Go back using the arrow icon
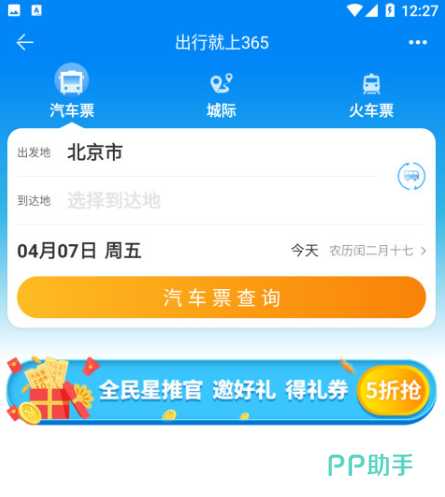445x497 pixels. [25, 42]
